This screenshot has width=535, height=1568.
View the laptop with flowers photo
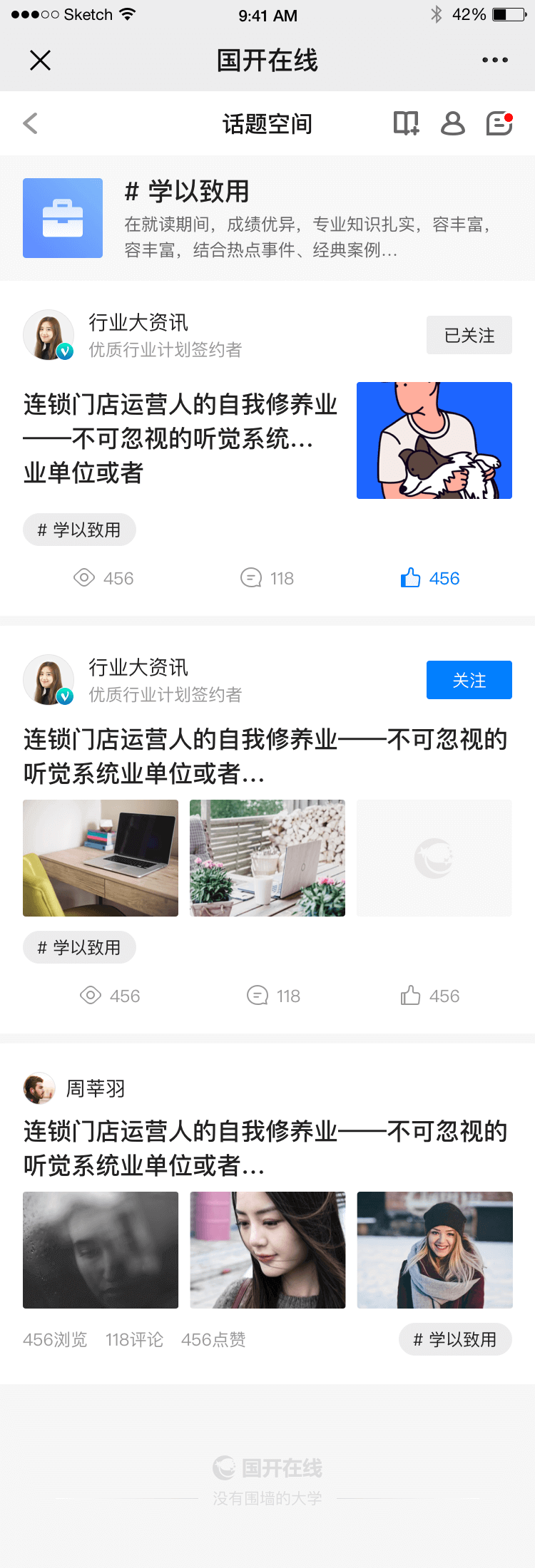pyautogui.click(x=267, y=857)
